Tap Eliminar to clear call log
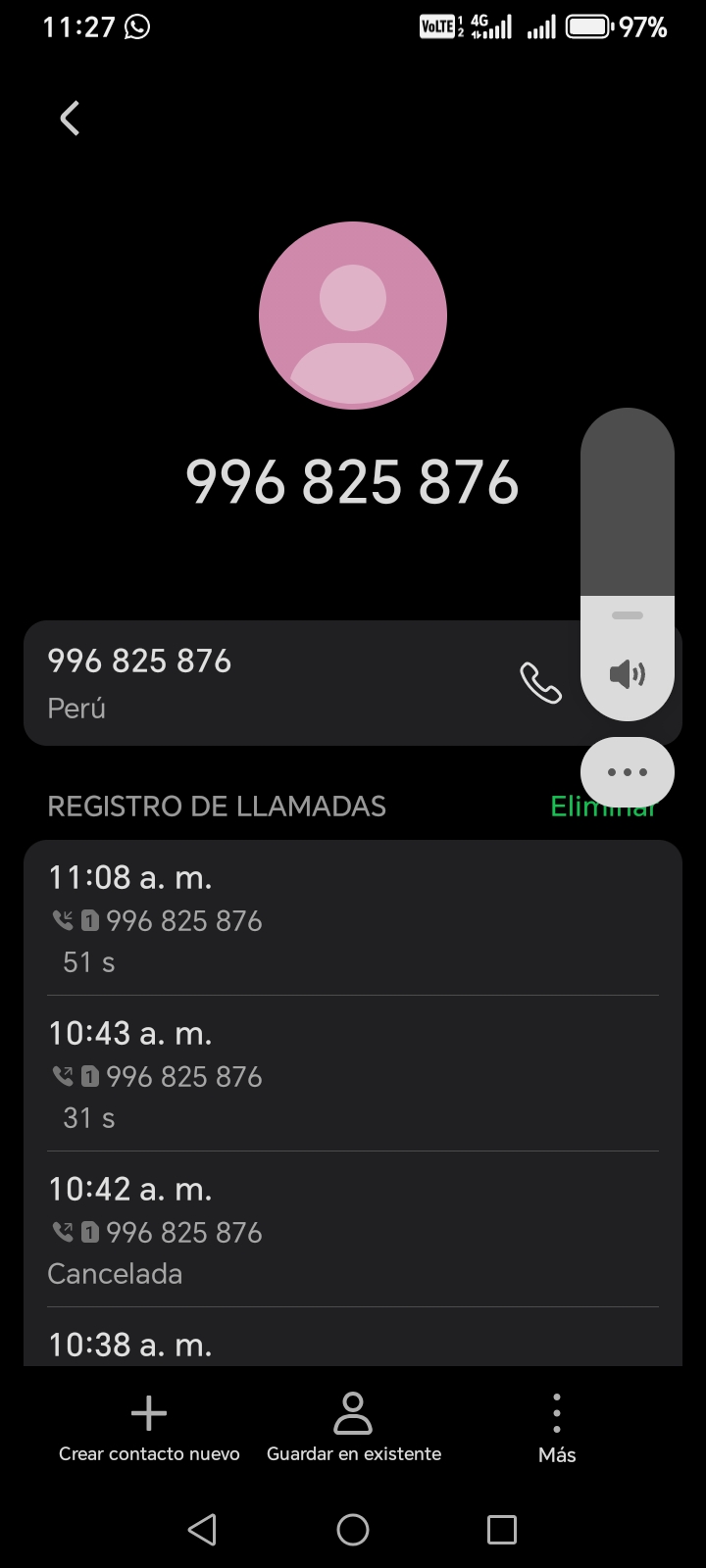 [x=564, y=807]
